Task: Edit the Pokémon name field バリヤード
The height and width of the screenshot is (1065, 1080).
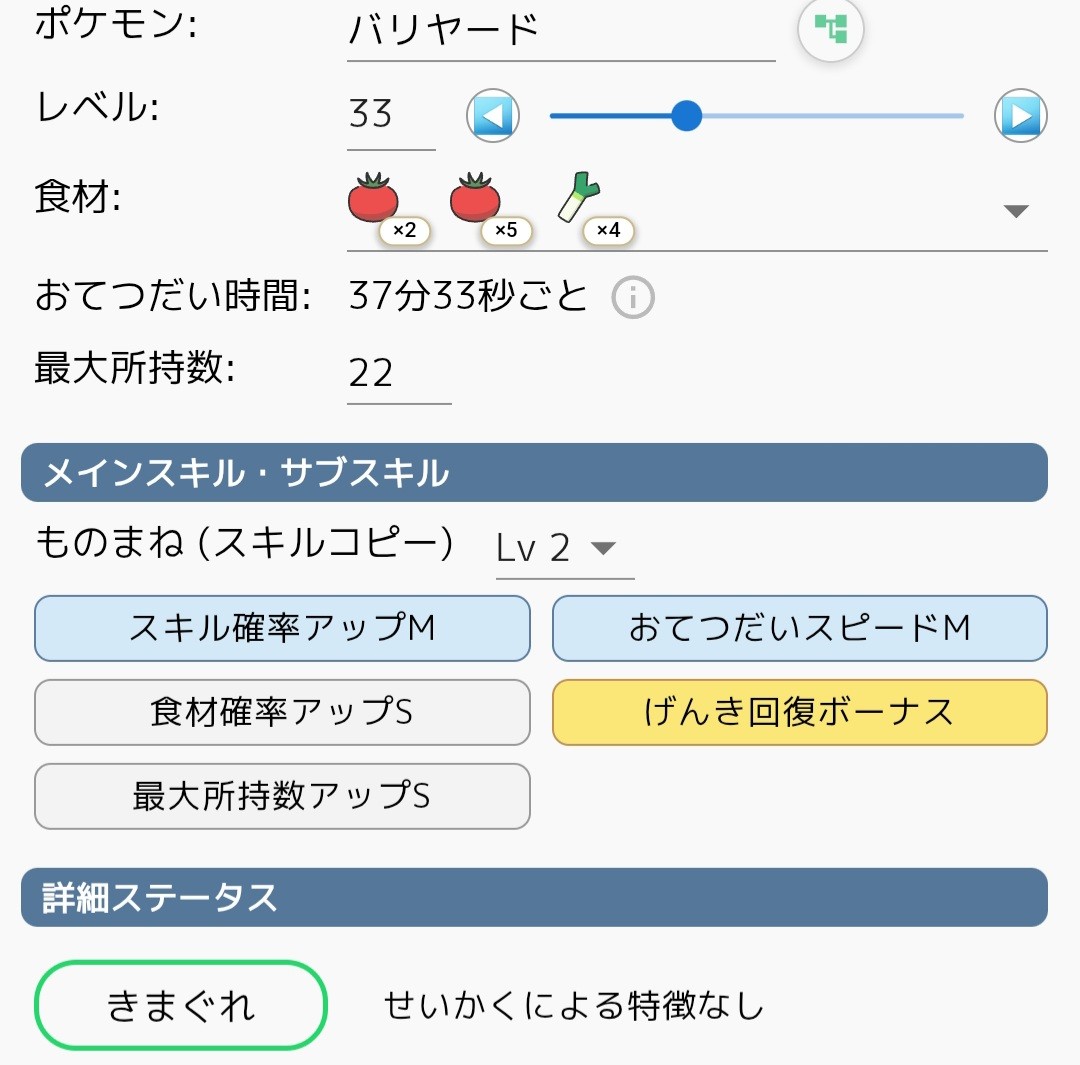Action: click(560, 33)
